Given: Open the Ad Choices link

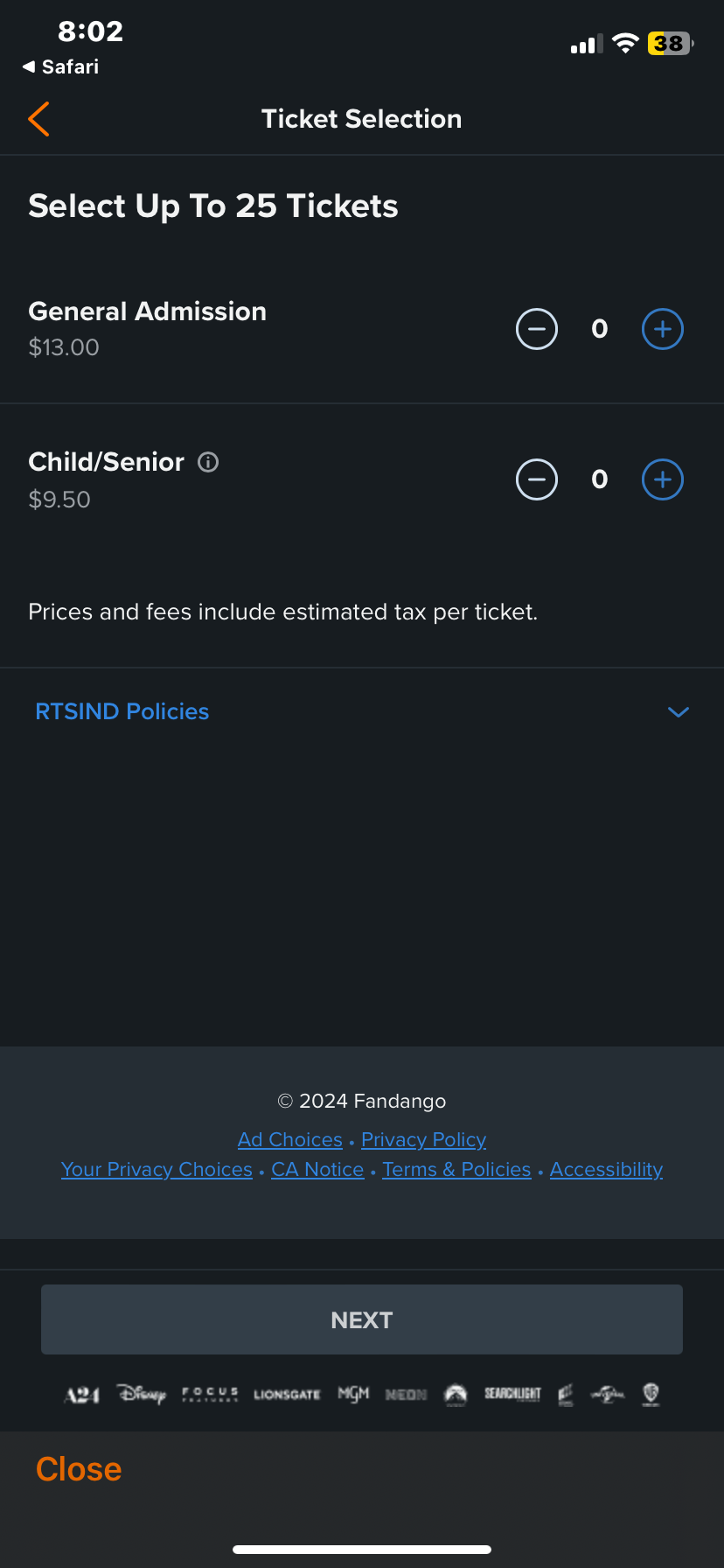Looking at the screenshot, I should pyautogui.click(x=290, y=1139).
